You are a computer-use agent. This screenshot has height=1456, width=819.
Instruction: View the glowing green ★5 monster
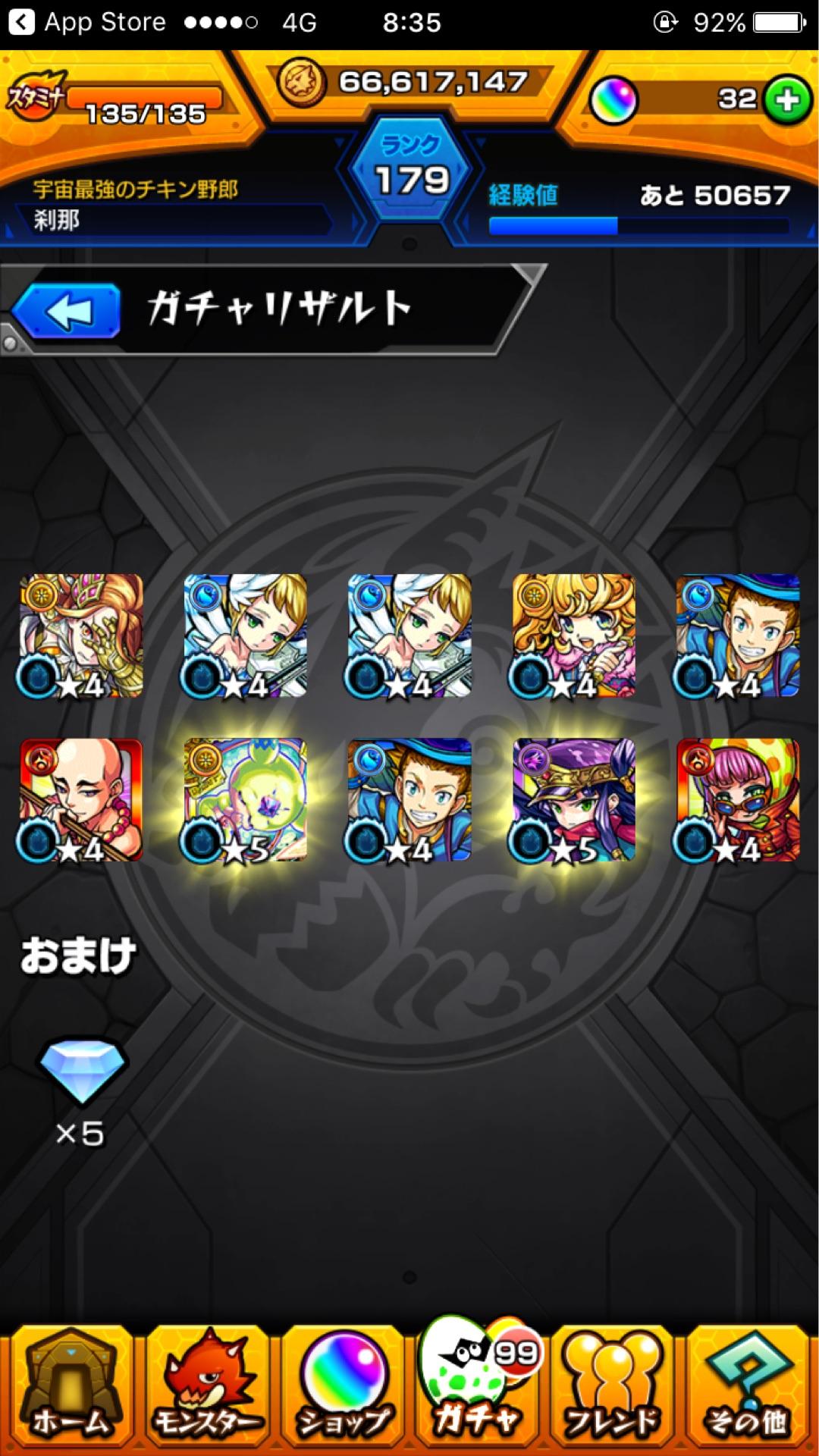(245, 800)
